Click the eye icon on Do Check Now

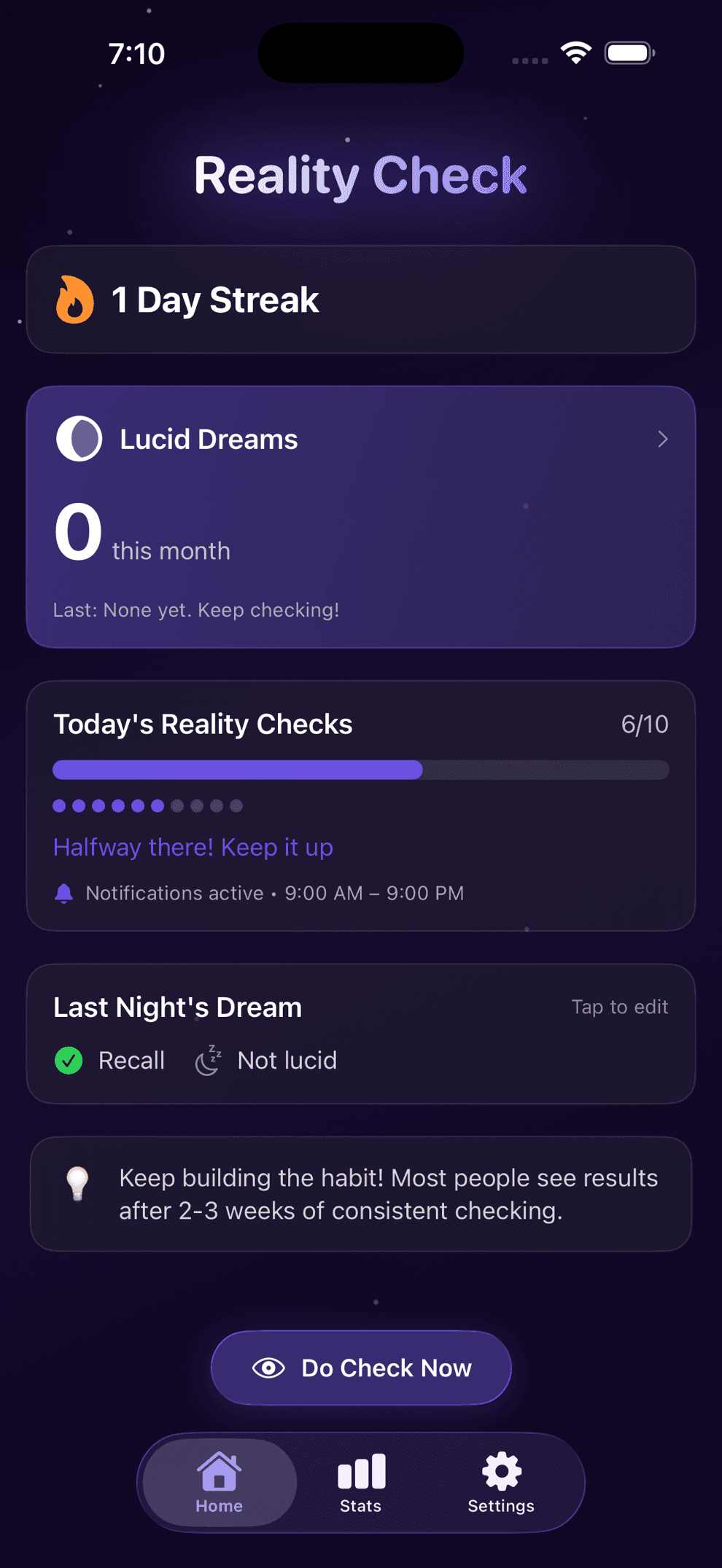pos(270,1368)
